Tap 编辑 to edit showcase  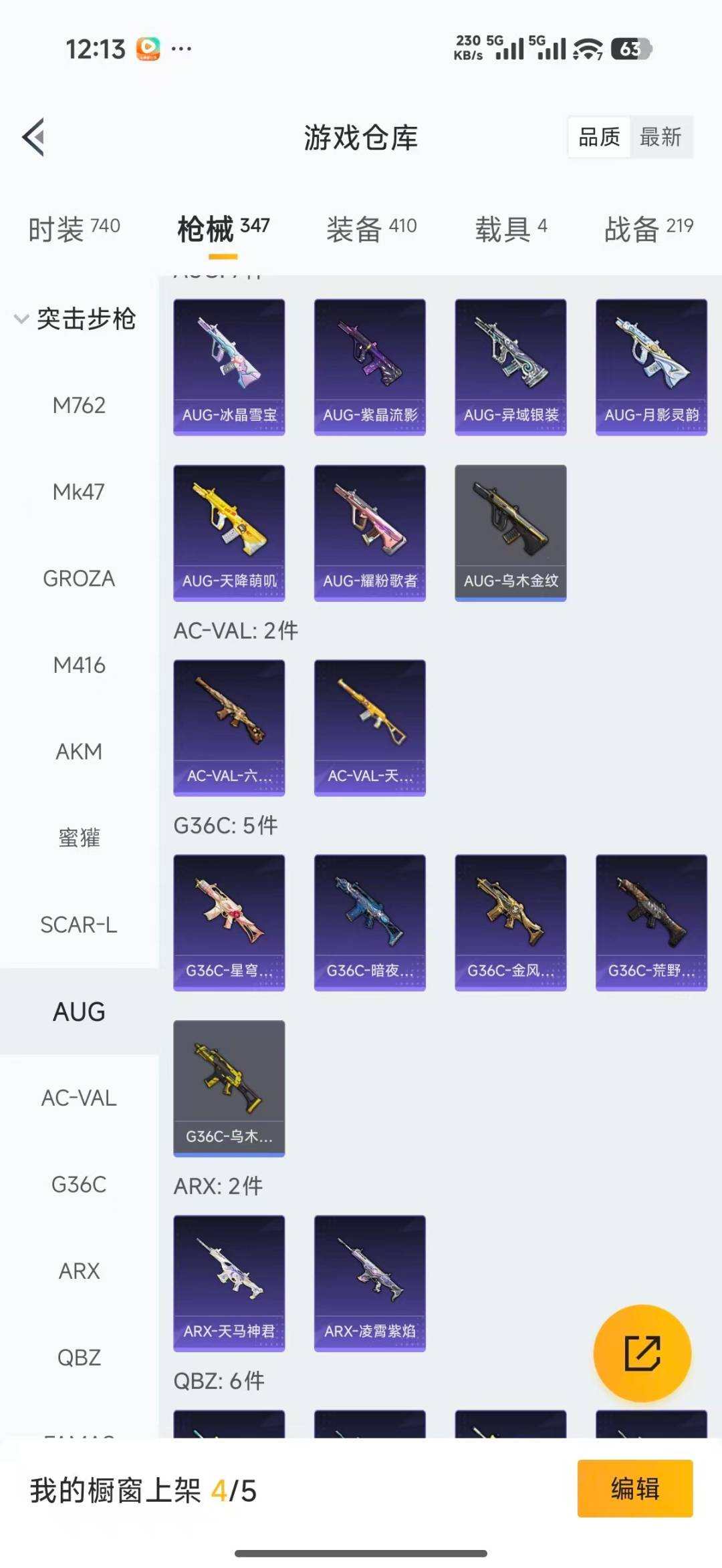[x=634, y=1488]
